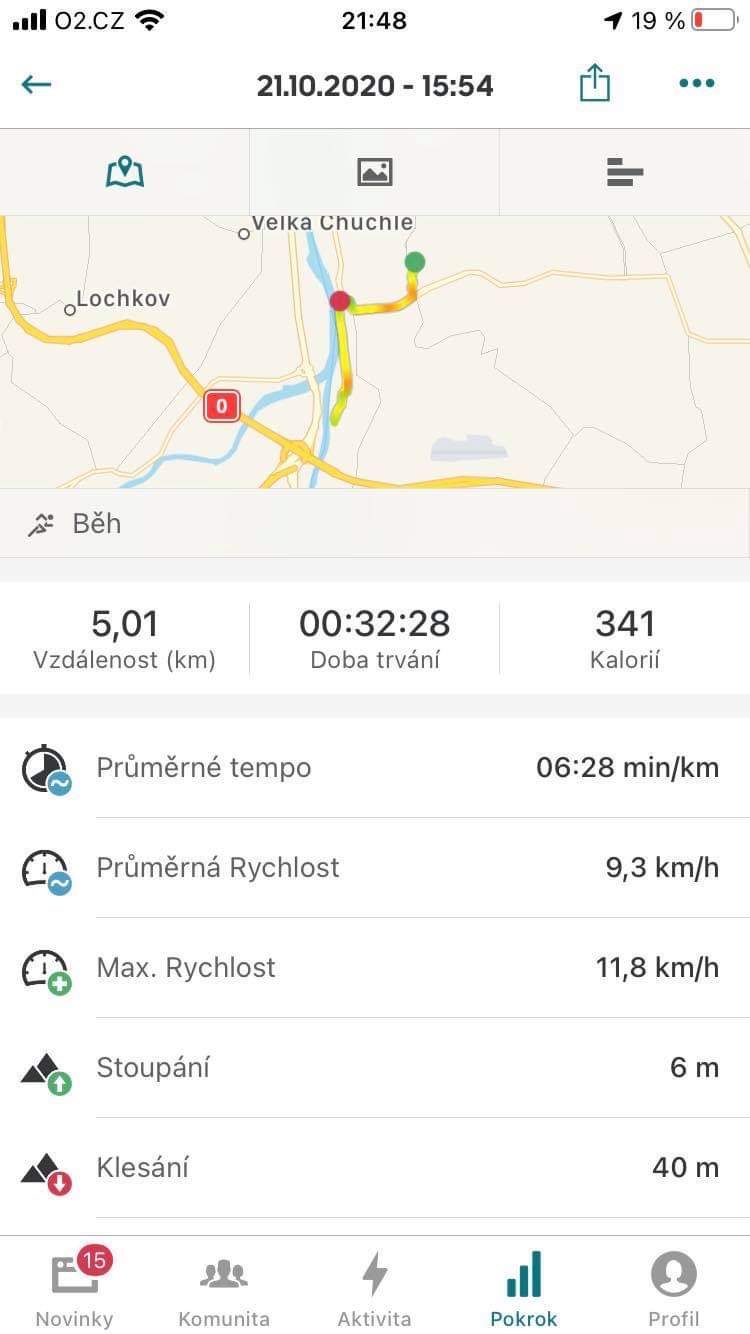
Task: Switch to the Aktivita tab
Action: pyautogui.click(x=374, y=1286)
